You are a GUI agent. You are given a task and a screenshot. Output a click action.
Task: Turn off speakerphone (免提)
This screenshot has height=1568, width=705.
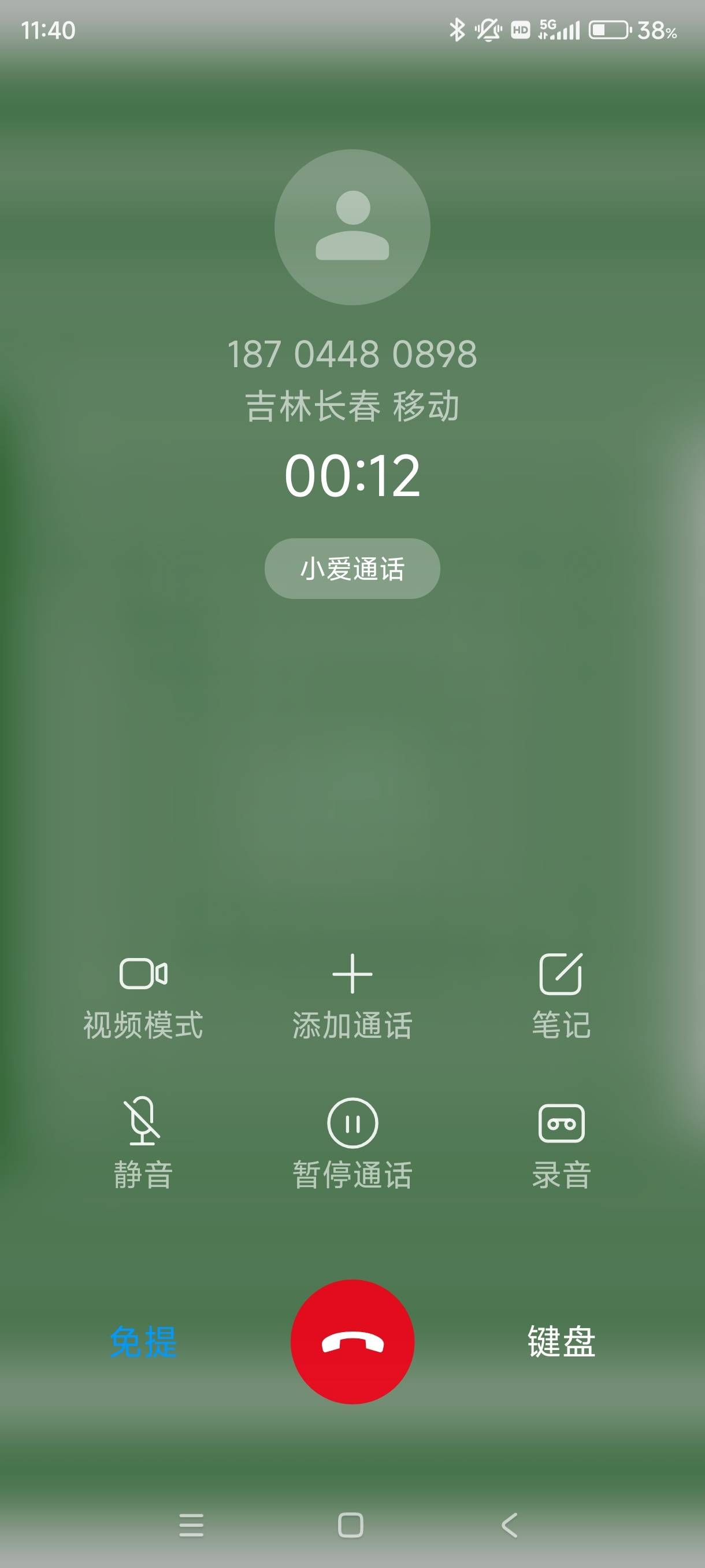tap(143, 1341)
